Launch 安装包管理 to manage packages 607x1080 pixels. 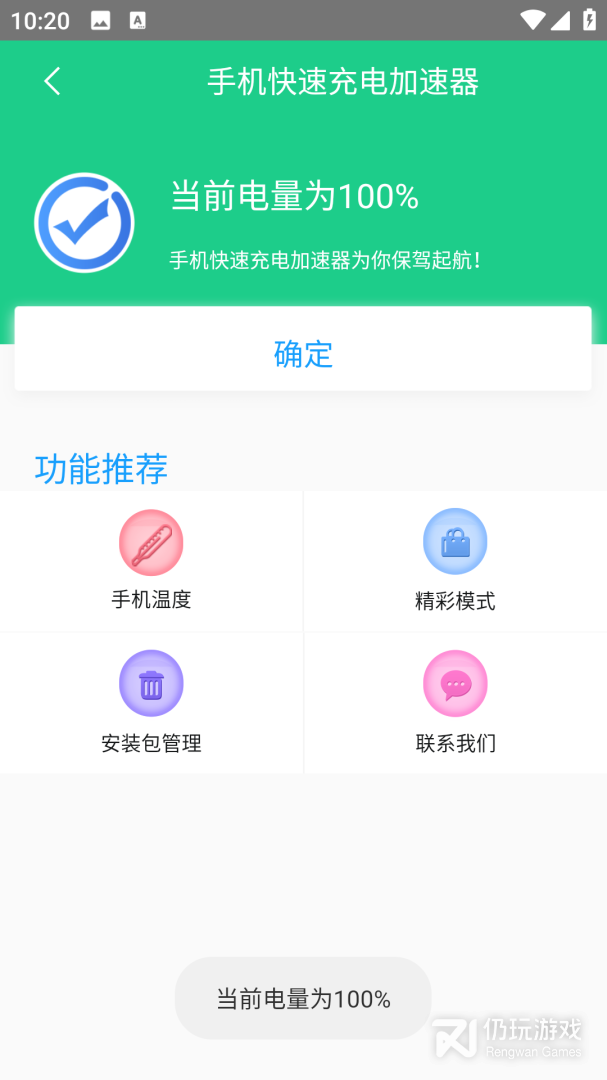coord(151,702)
